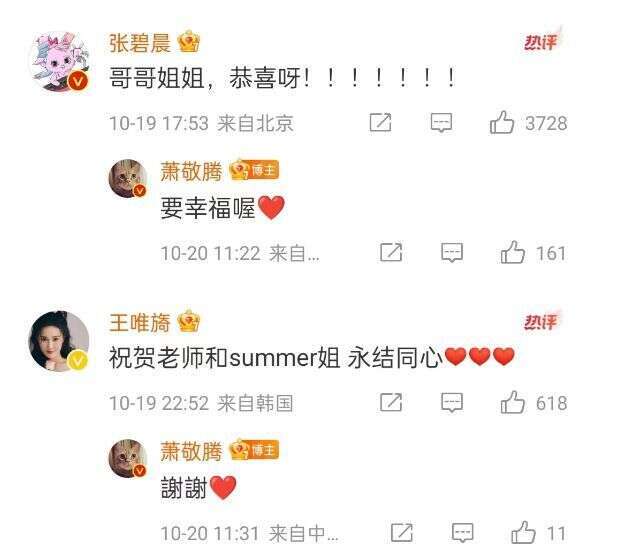The image size is (622, 547).
Task: Reply to 王唯旖's comment
Action: click(x=452, y=403)
